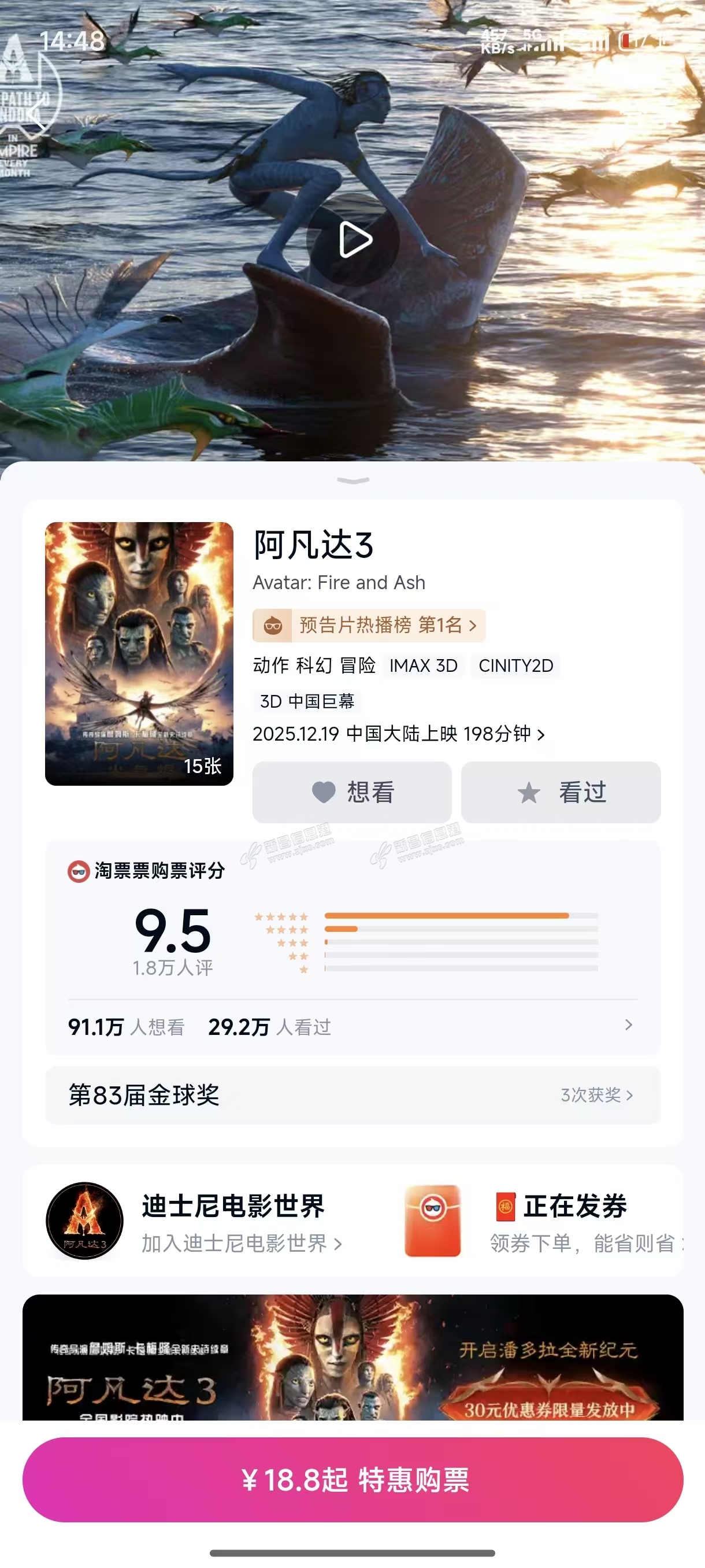View 第83届金球奖 awards details
The image size is (705, 1568).
[352, 1095]
